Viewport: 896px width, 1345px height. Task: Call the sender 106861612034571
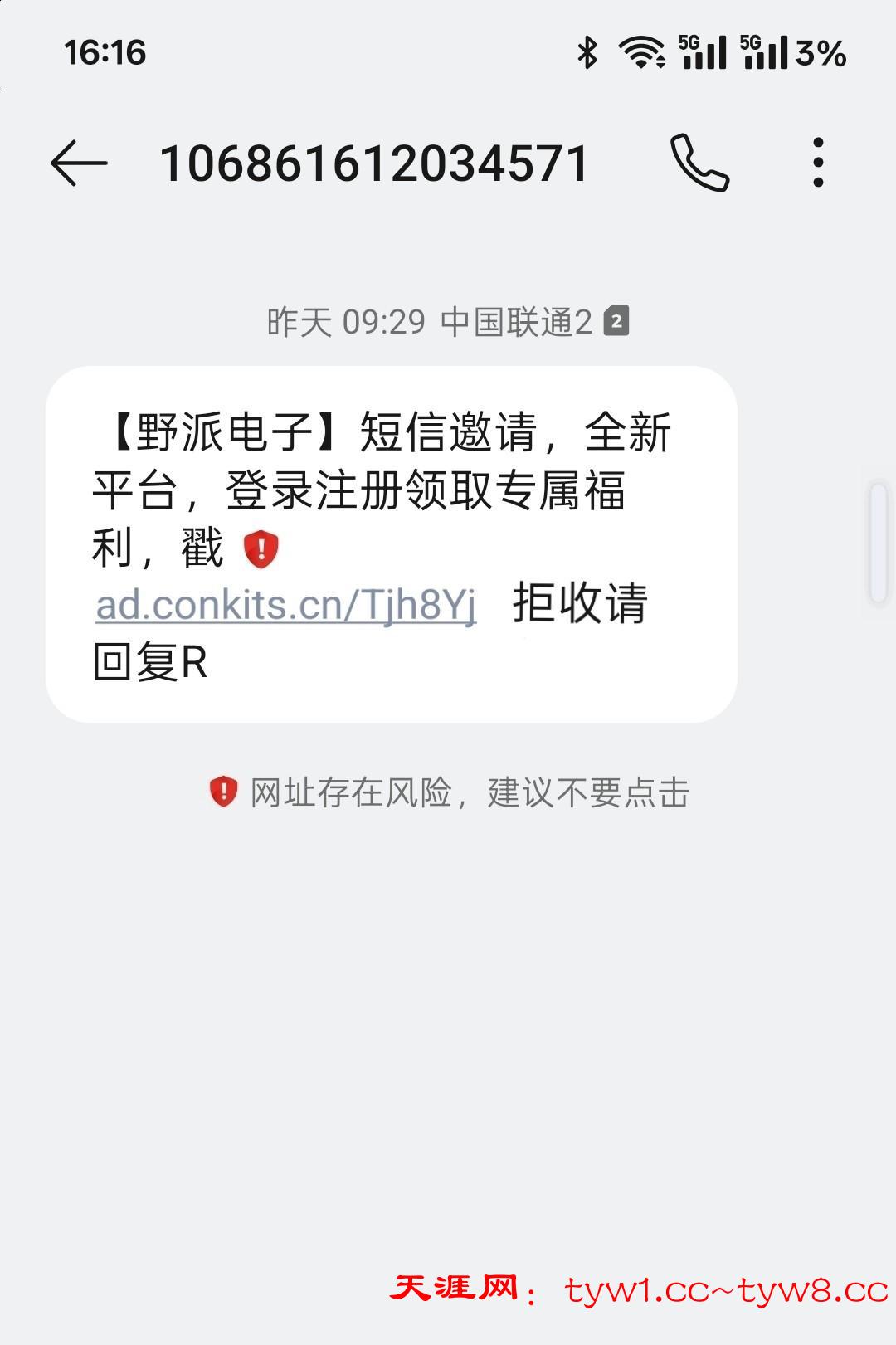pyautogui.click(x=699, y=163)
